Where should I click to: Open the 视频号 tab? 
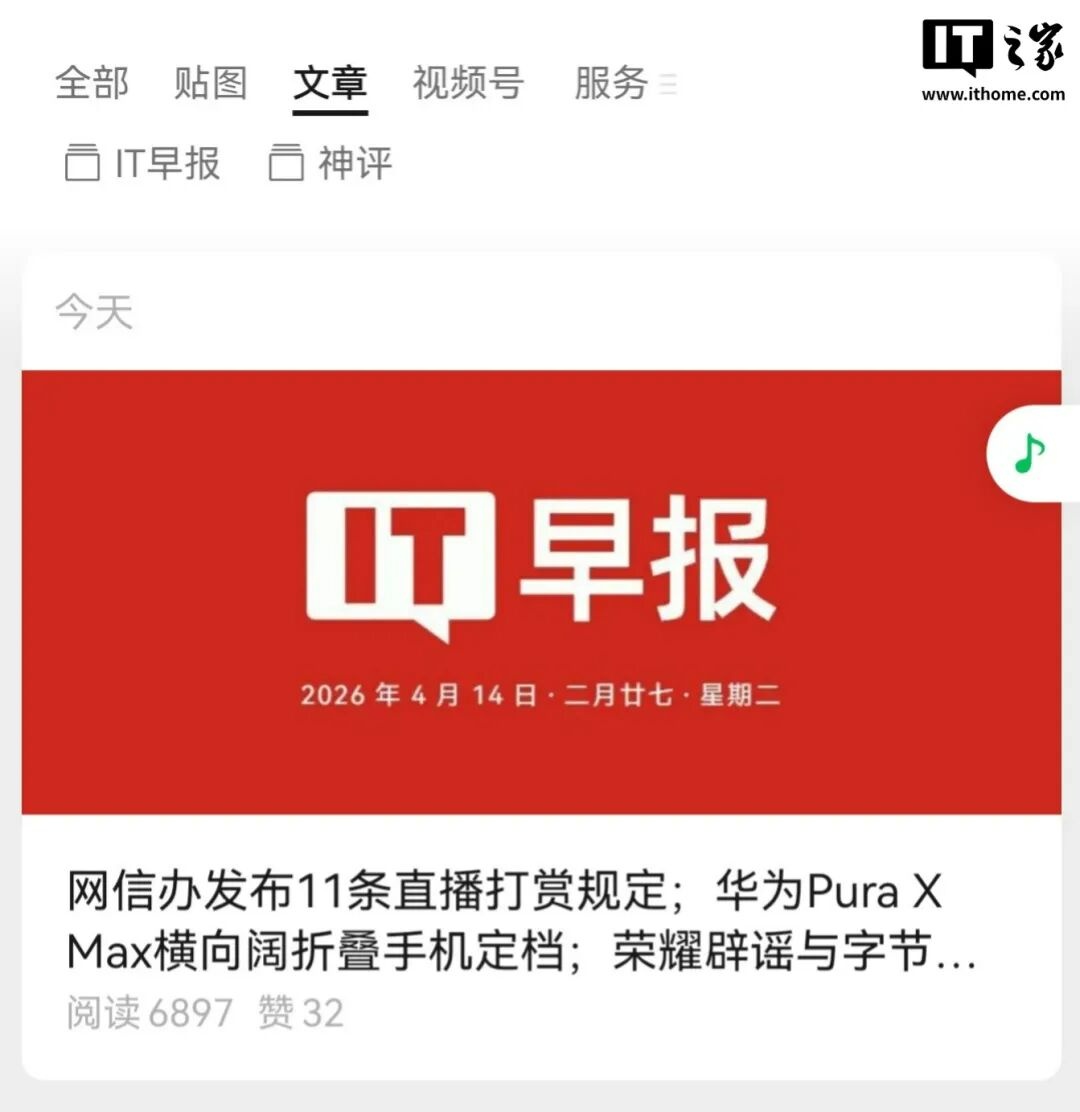[x=468, y=83]
